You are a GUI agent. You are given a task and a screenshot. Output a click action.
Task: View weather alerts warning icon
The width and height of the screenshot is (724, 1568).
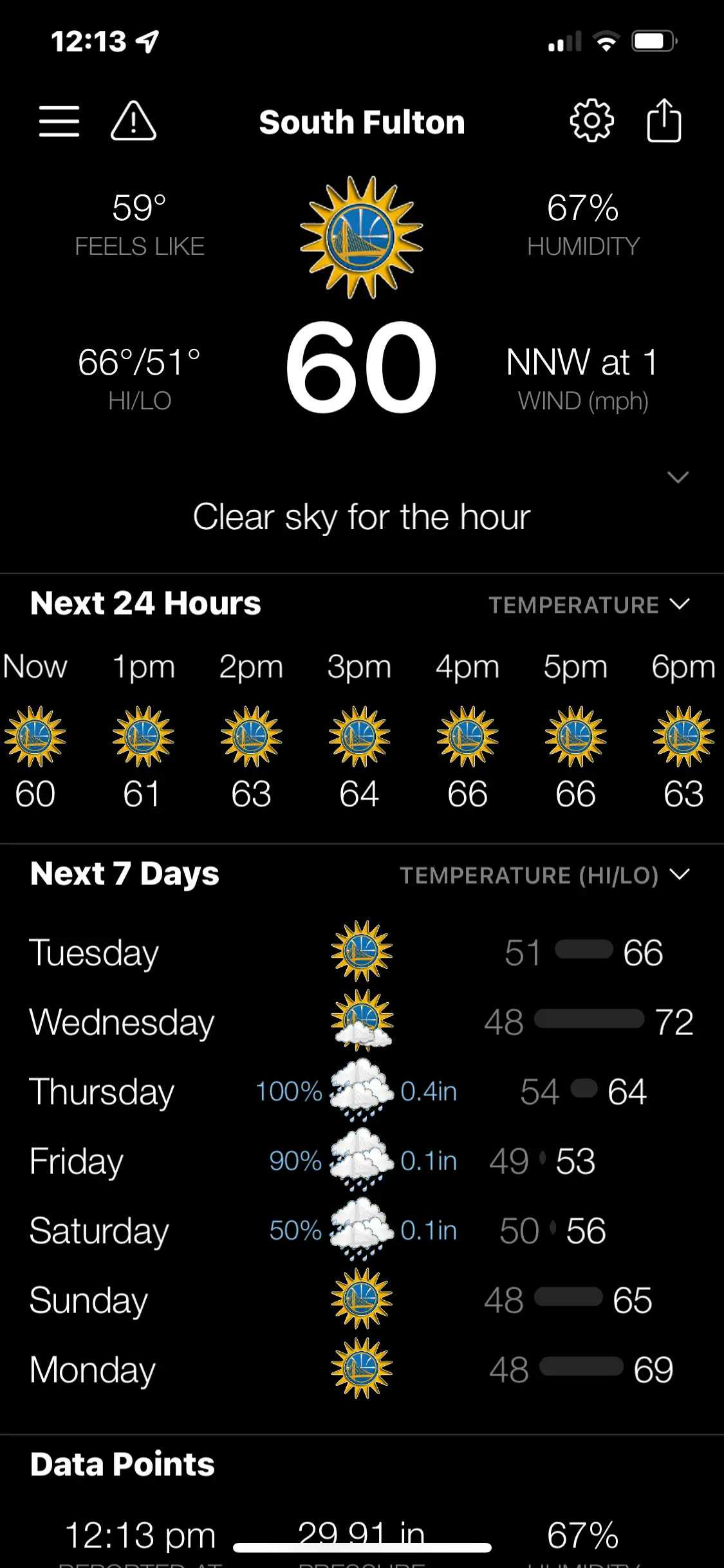point(133,122)
